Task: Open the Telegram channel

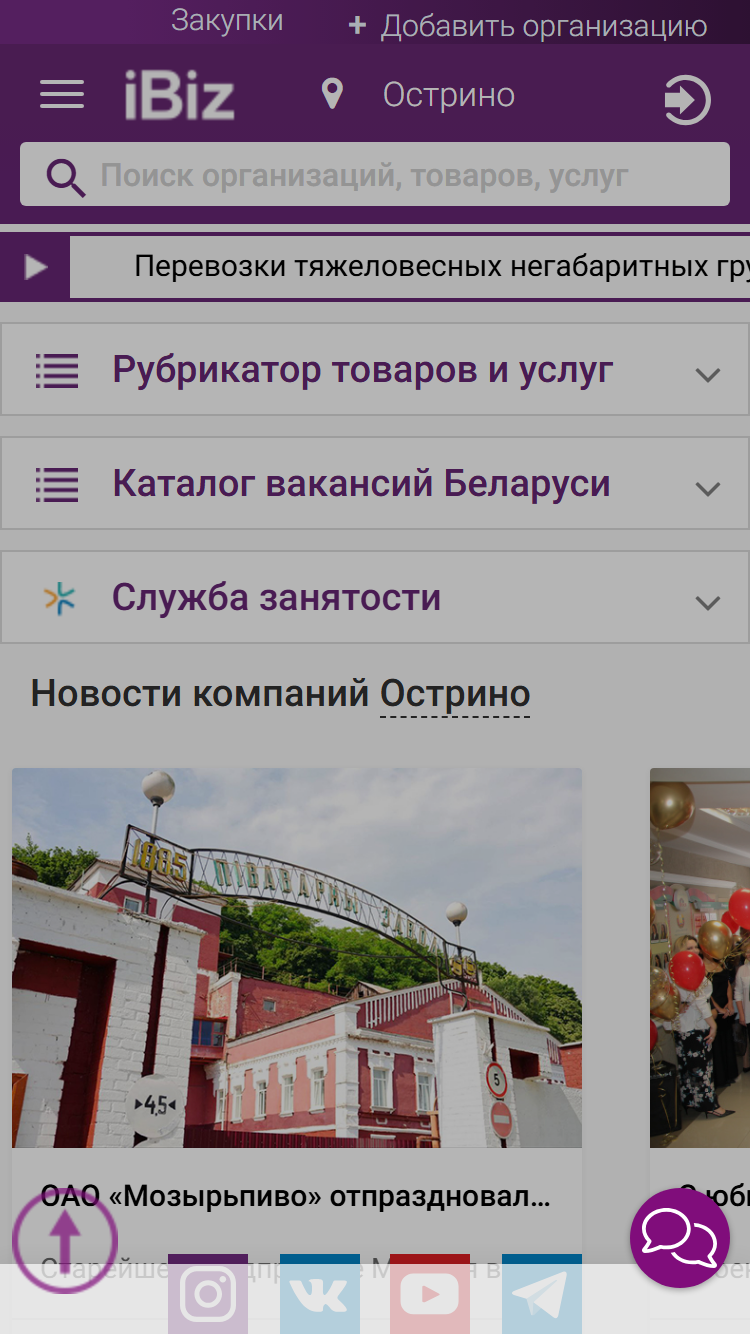Action: tap(542, 1294)
